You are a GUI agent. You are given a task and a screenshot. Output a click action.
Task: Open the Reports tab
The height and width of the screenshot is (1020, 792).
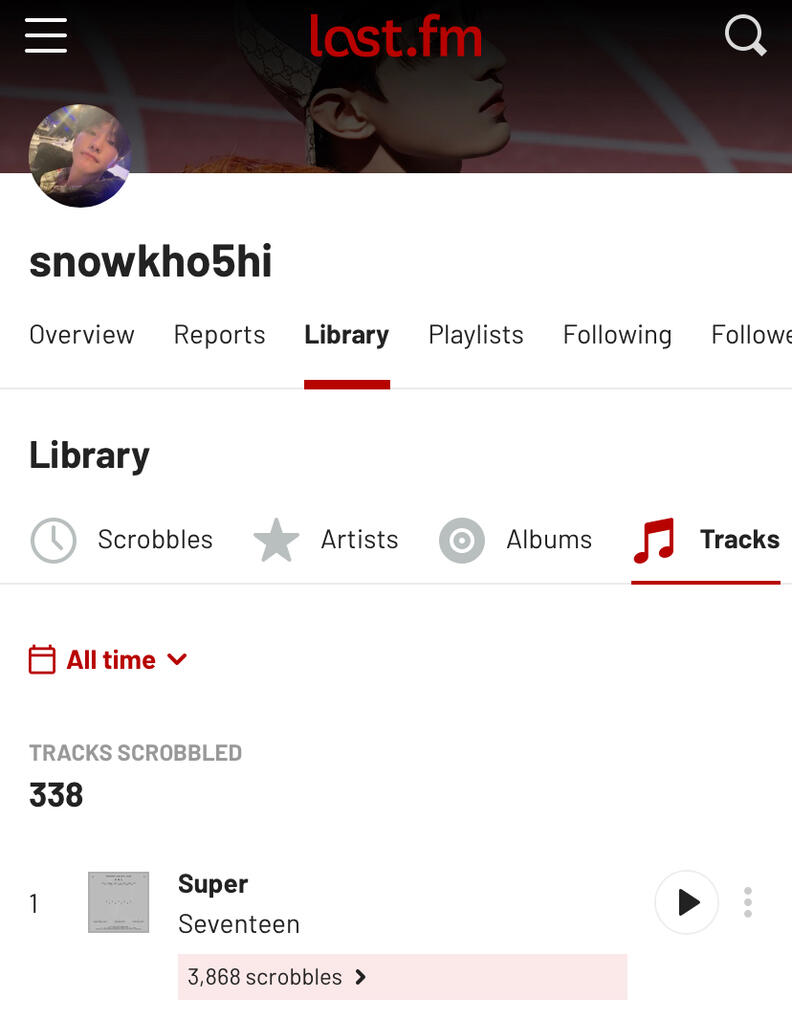pyautogui.click(x=220, y=334)
